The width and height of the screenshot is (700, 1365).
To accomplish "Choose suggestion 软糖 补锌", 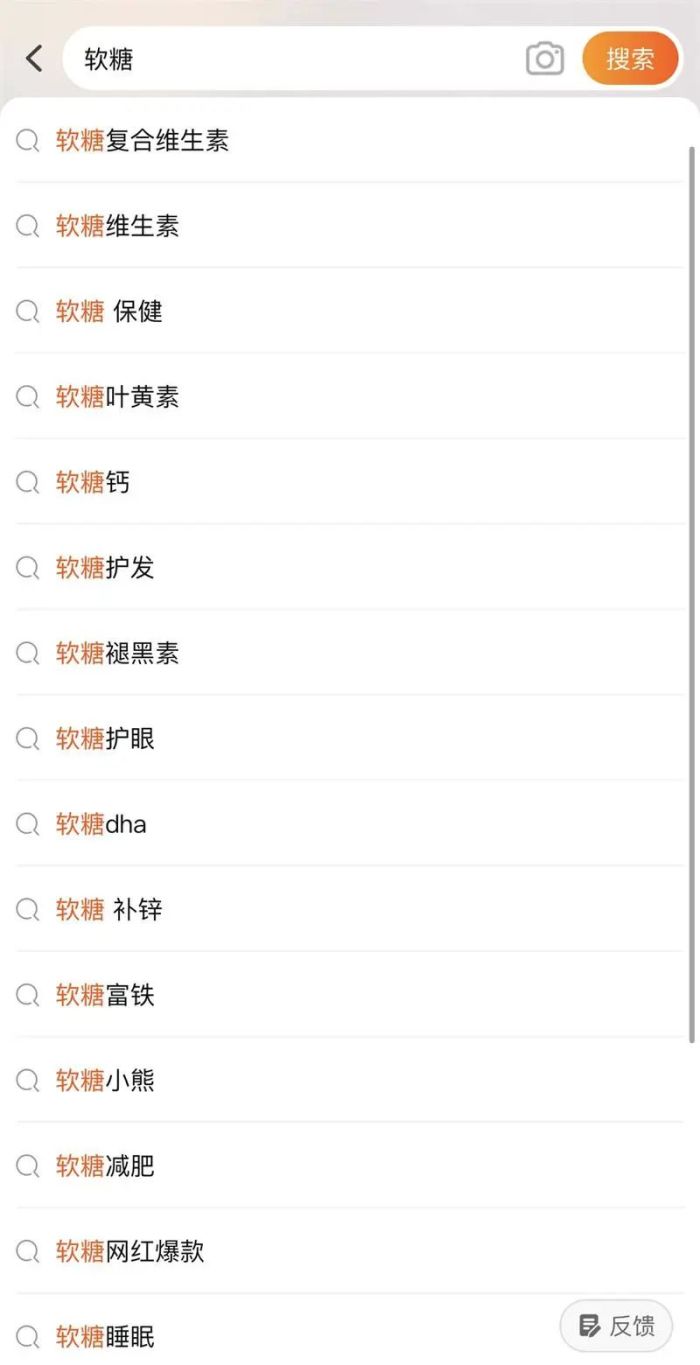I will coord(349,910).
